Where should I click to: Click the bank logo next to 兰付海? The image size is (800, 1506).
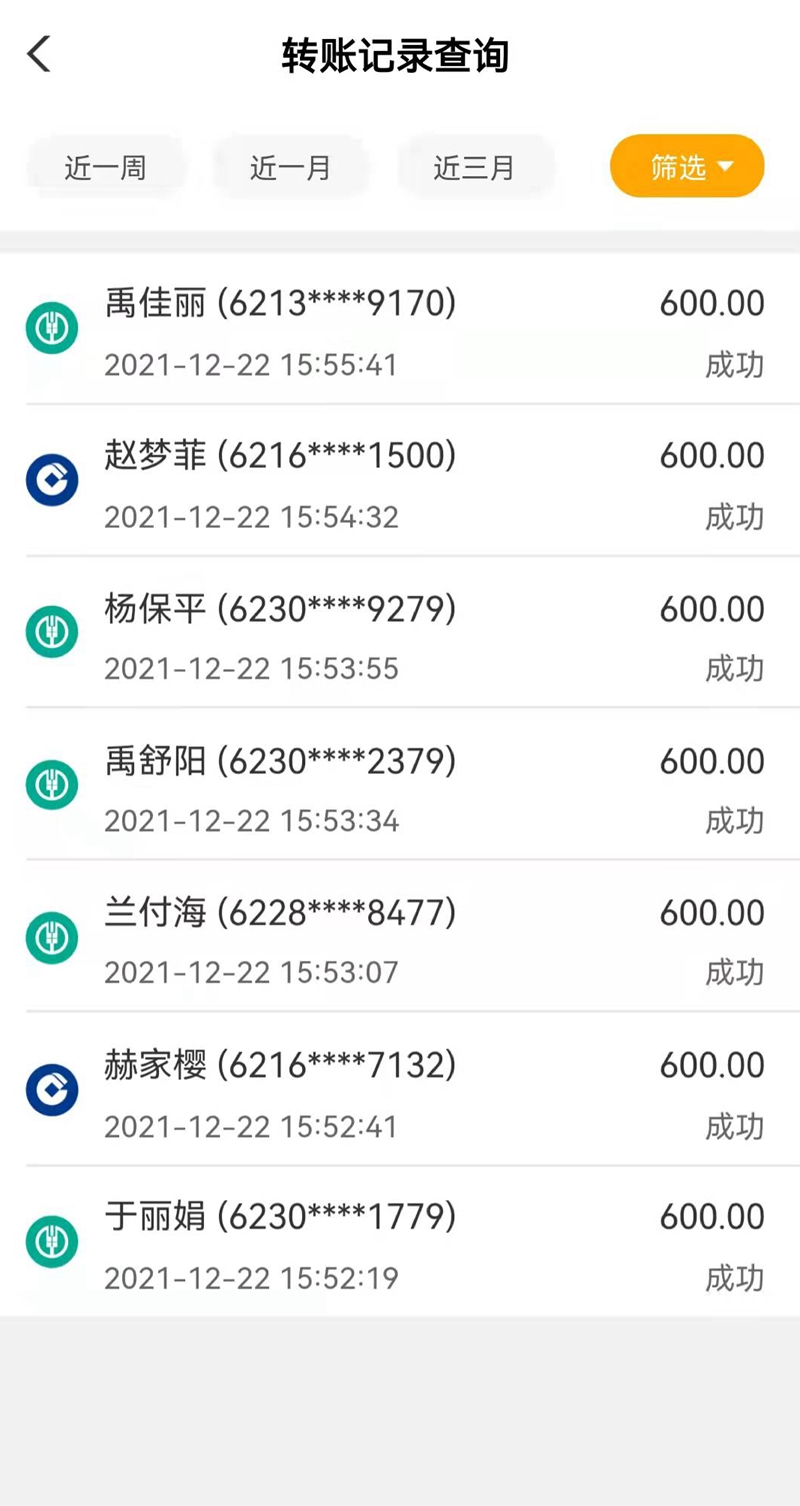[x=51, y=938]
